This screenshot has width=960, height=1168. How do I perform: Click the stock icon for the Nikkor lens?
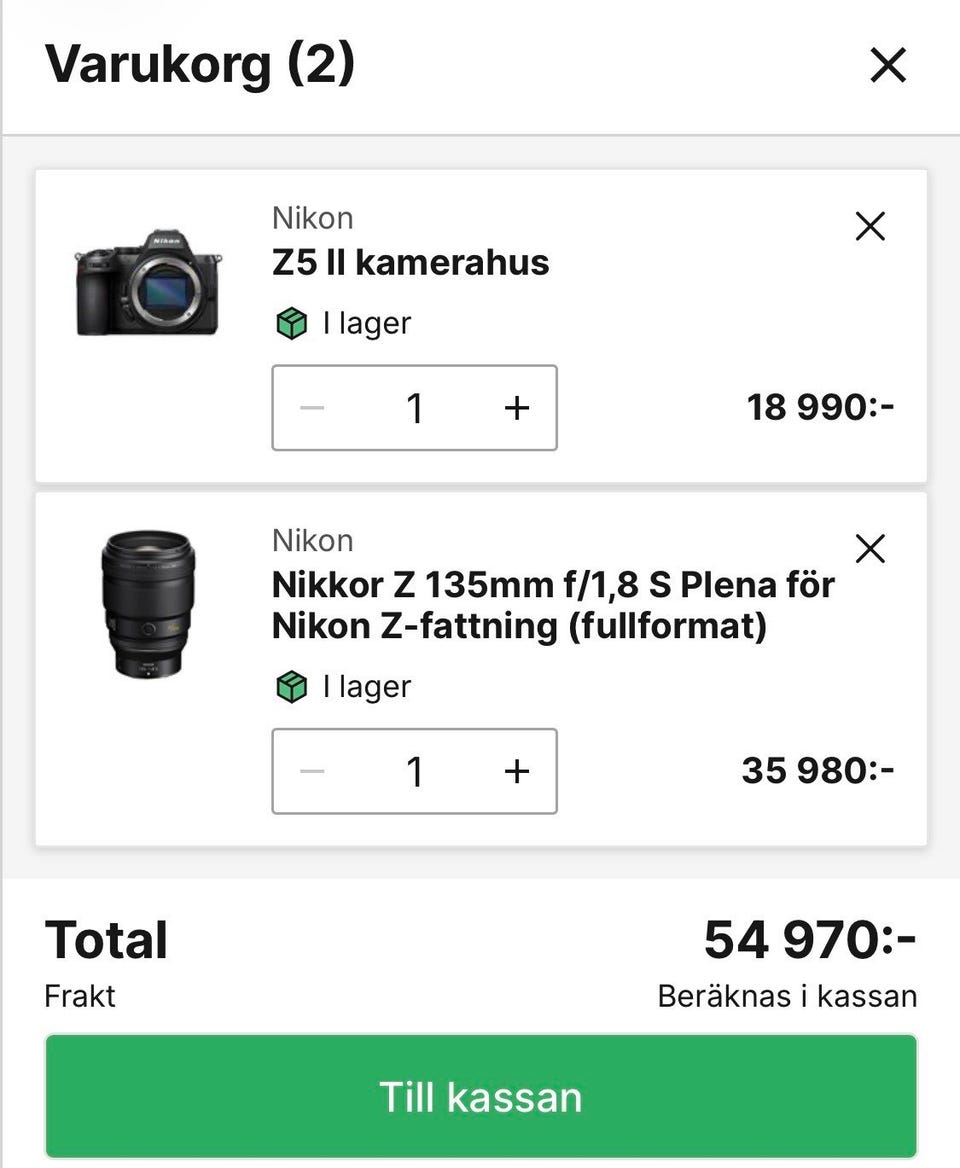click(291, 686)
